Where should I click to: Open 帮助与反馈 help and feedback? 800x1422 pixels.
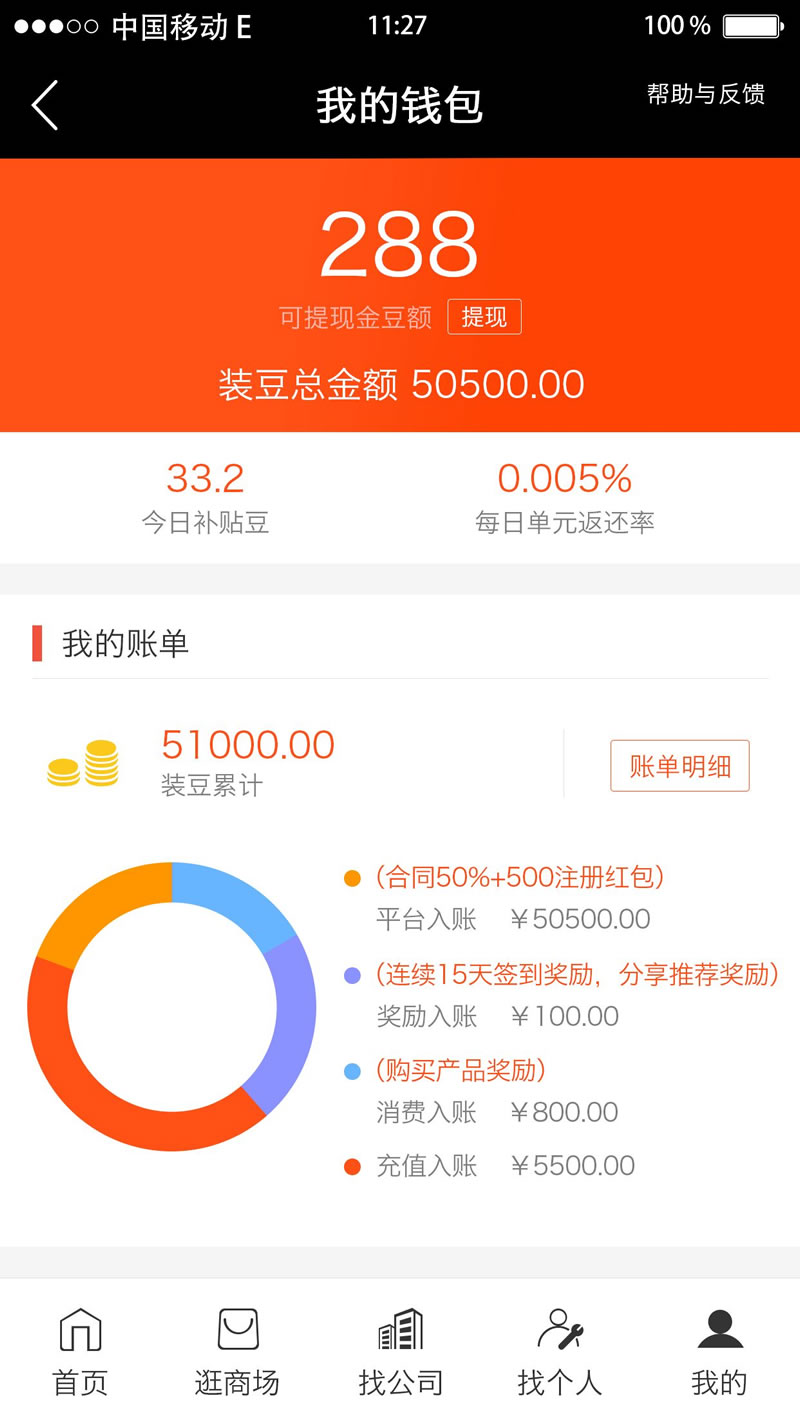[706, 95]
